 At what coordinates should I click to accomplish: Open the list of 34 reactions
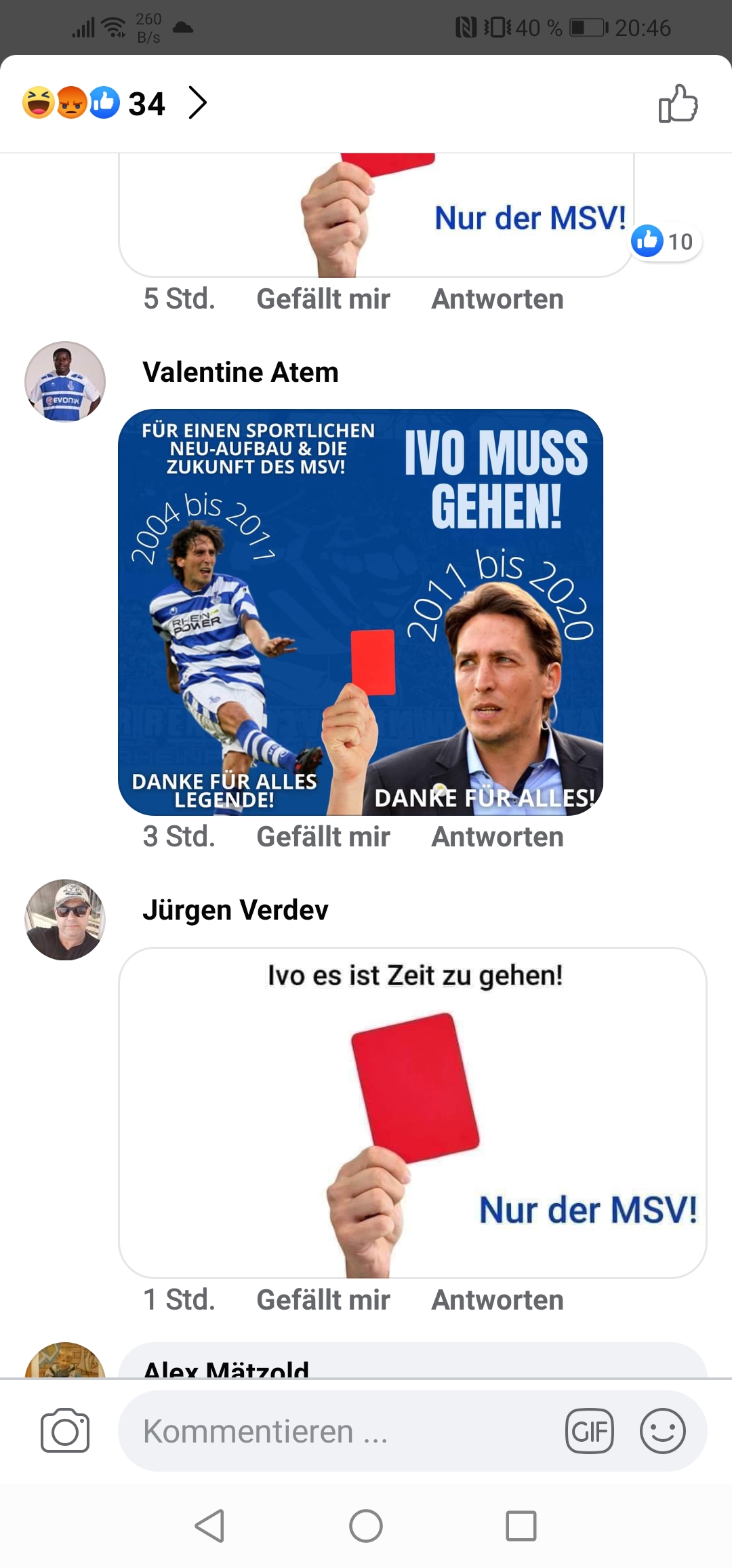(115, 103)
